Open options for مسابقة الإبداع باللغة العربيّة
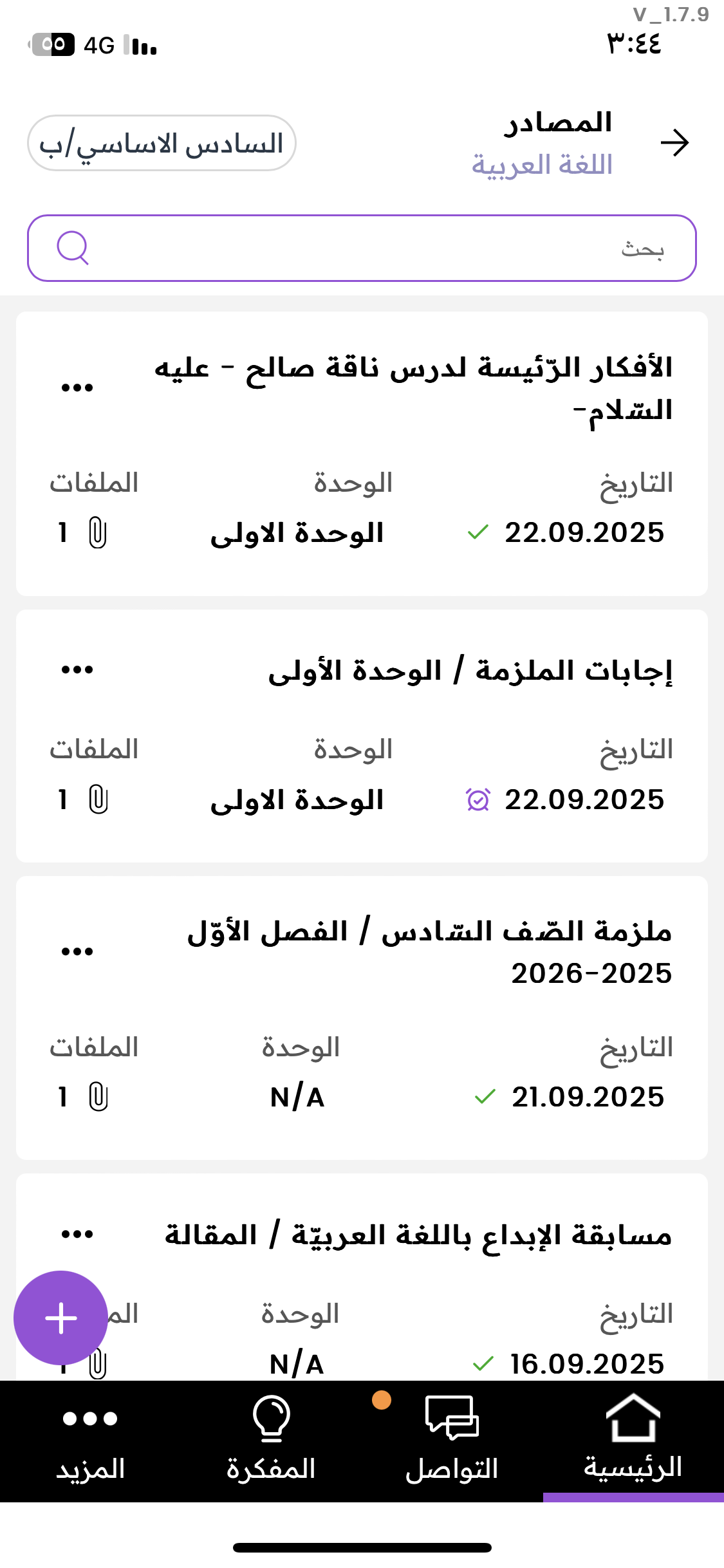 [77, 1234]
